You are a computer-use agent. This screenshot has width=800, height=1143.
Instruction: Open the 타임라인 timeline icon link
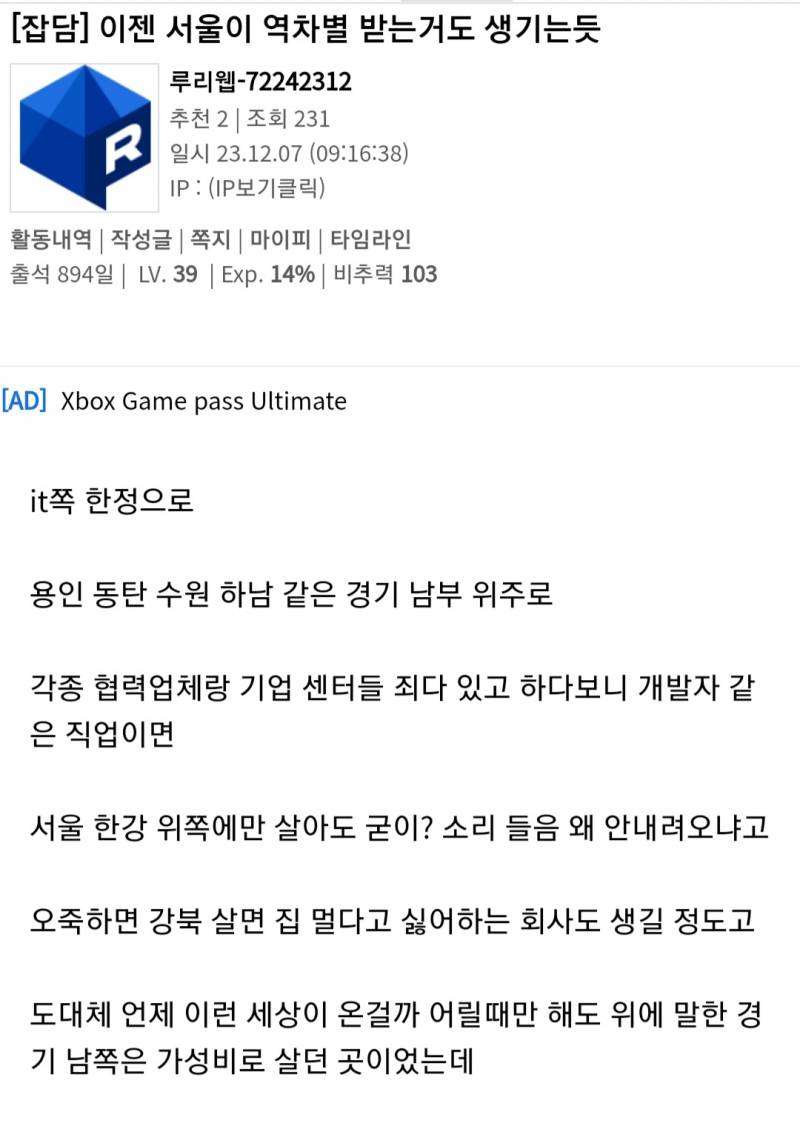tap(371, 238)
